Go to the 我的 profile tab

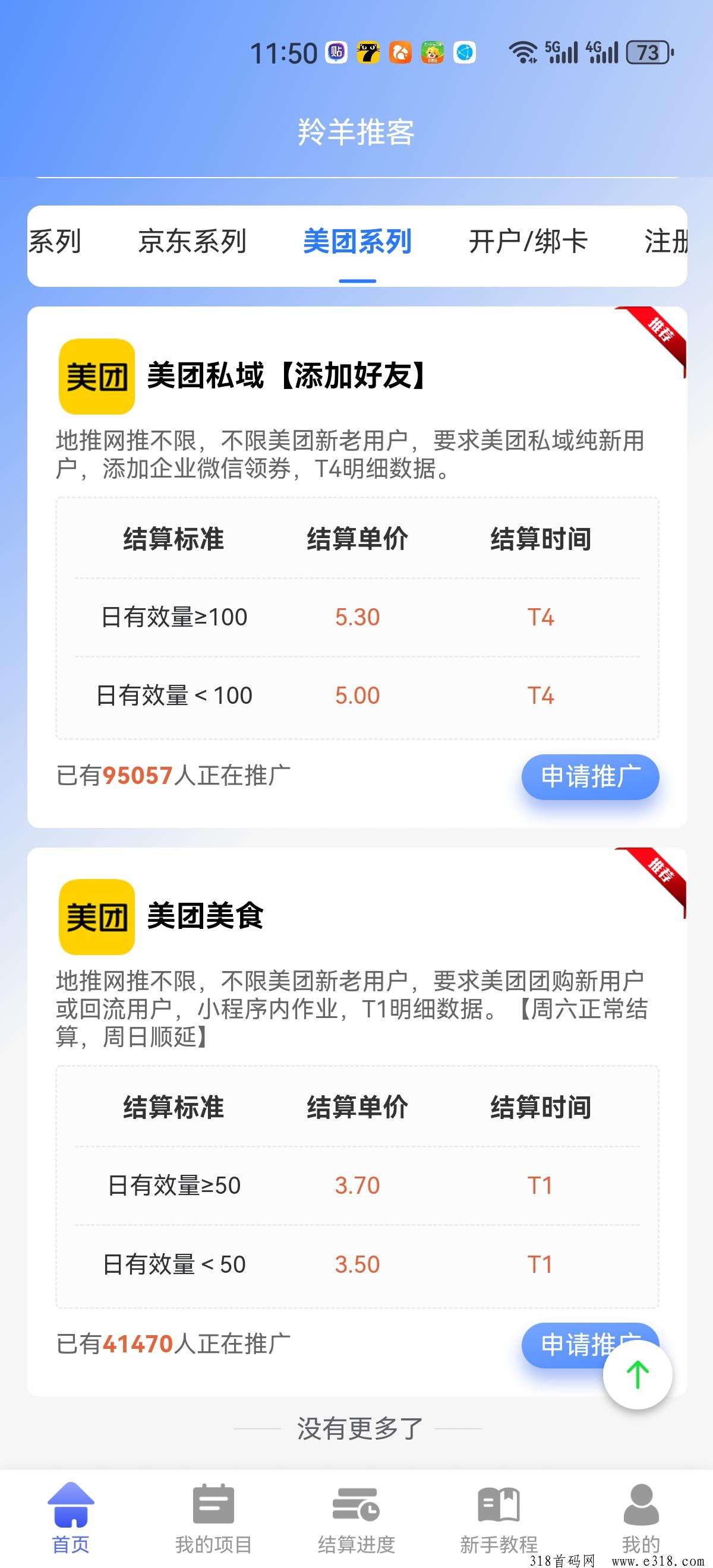(641, 1516)
